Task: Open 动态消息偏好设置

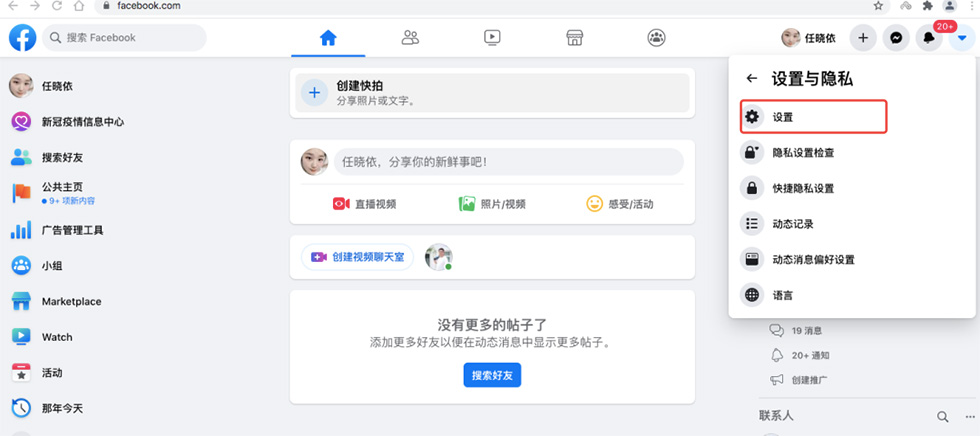Action: 812,259
